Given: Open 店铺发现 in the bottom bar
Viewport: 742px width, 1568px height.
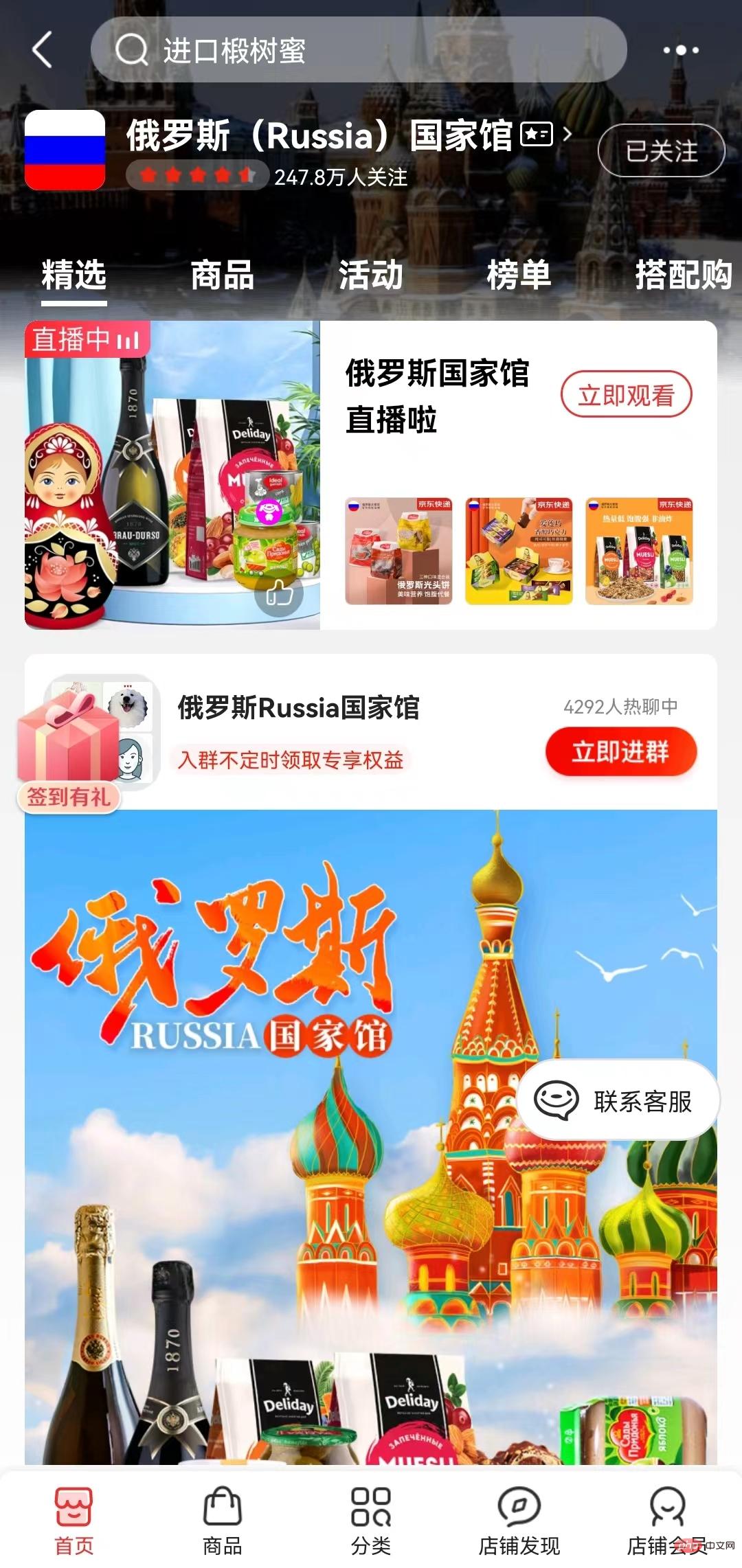Looking at the screenshot, I should tap(519, 1520).
